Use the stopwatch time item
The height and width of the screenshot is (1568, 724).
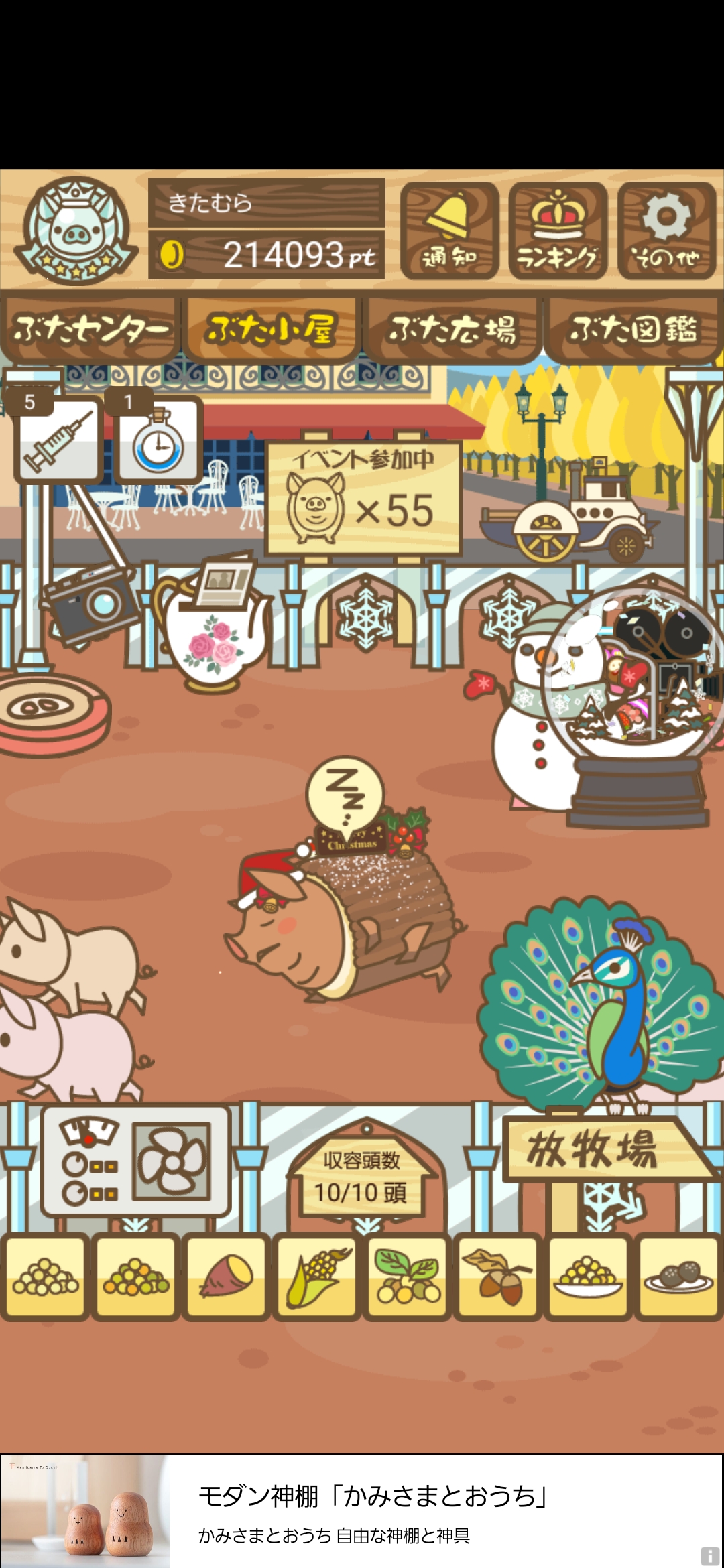pyautogui.click(x=158, y=439)
